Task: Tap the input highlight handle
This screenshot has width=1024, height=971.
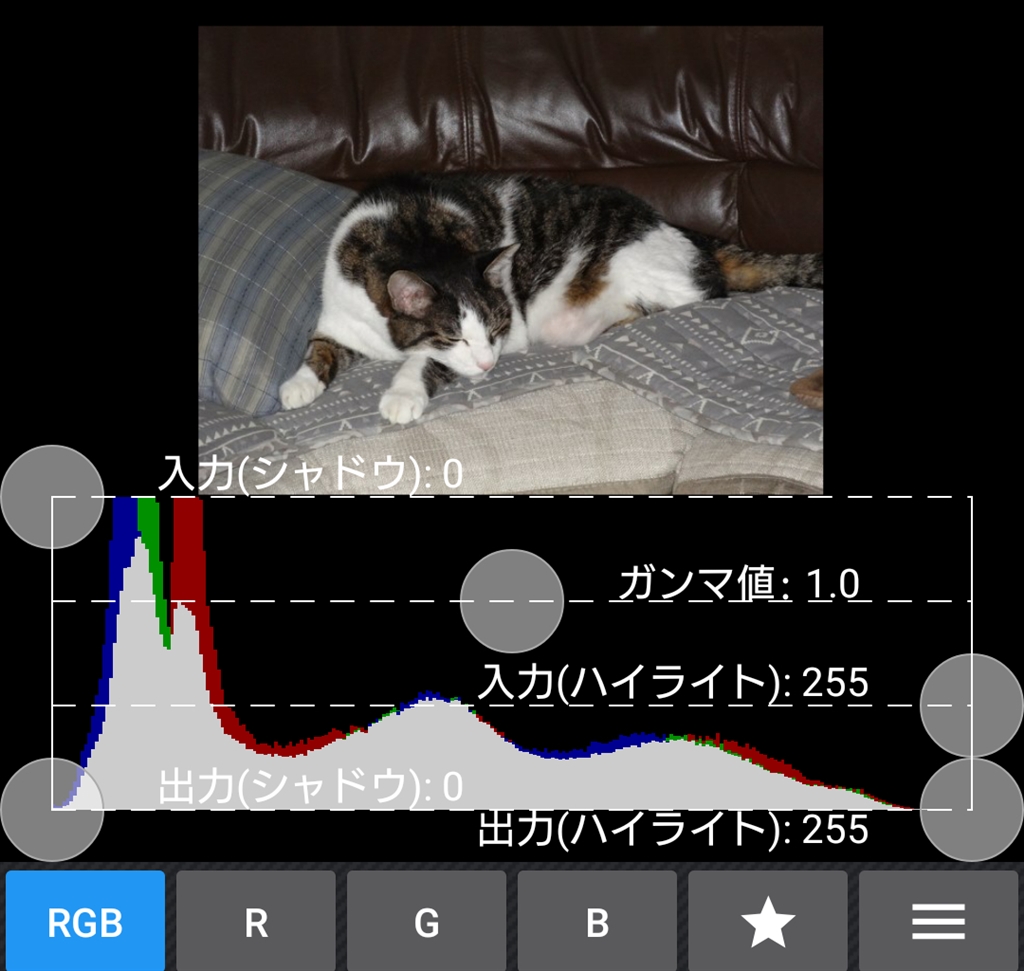Action: 971,705
